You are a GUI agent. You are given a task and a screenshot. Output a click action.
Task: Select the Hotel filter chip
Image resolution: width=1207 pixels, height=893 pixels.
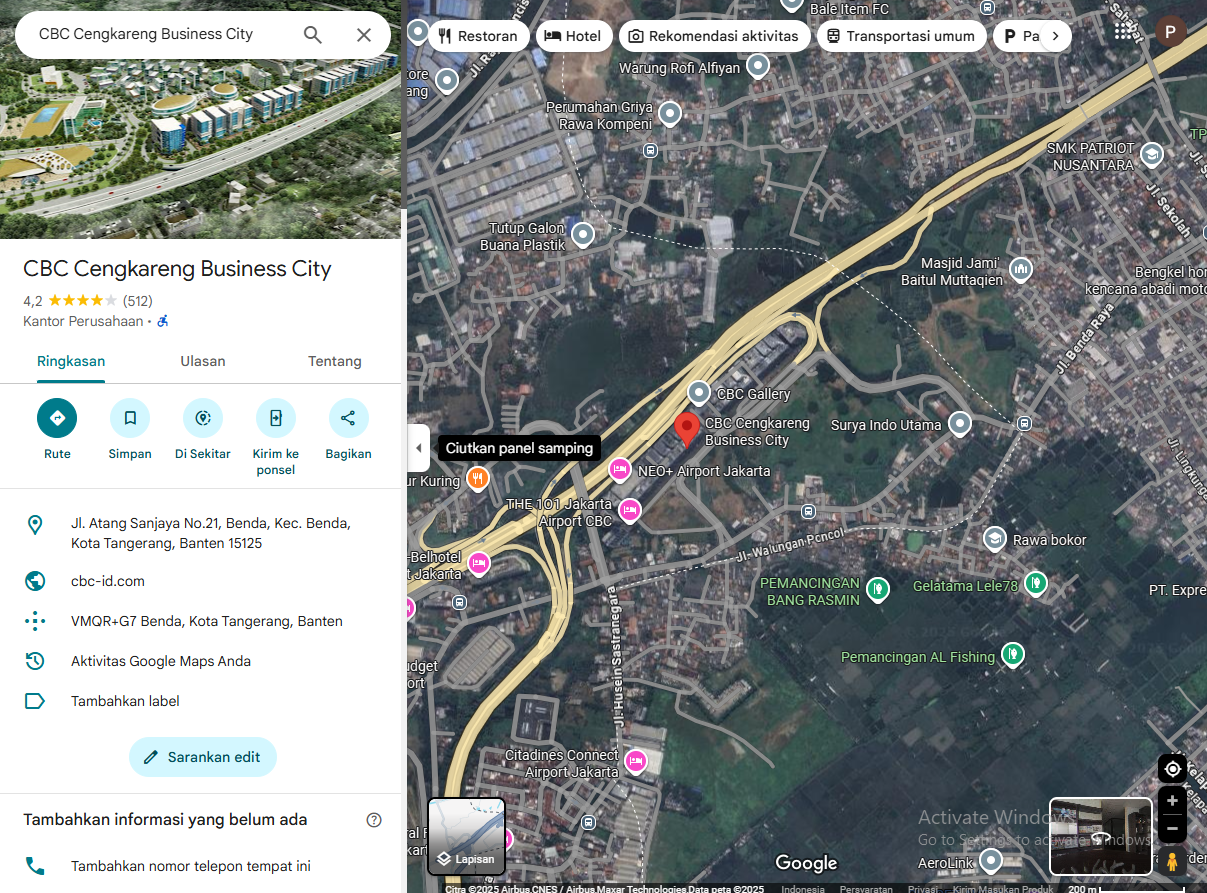click(x=573, y=36)
